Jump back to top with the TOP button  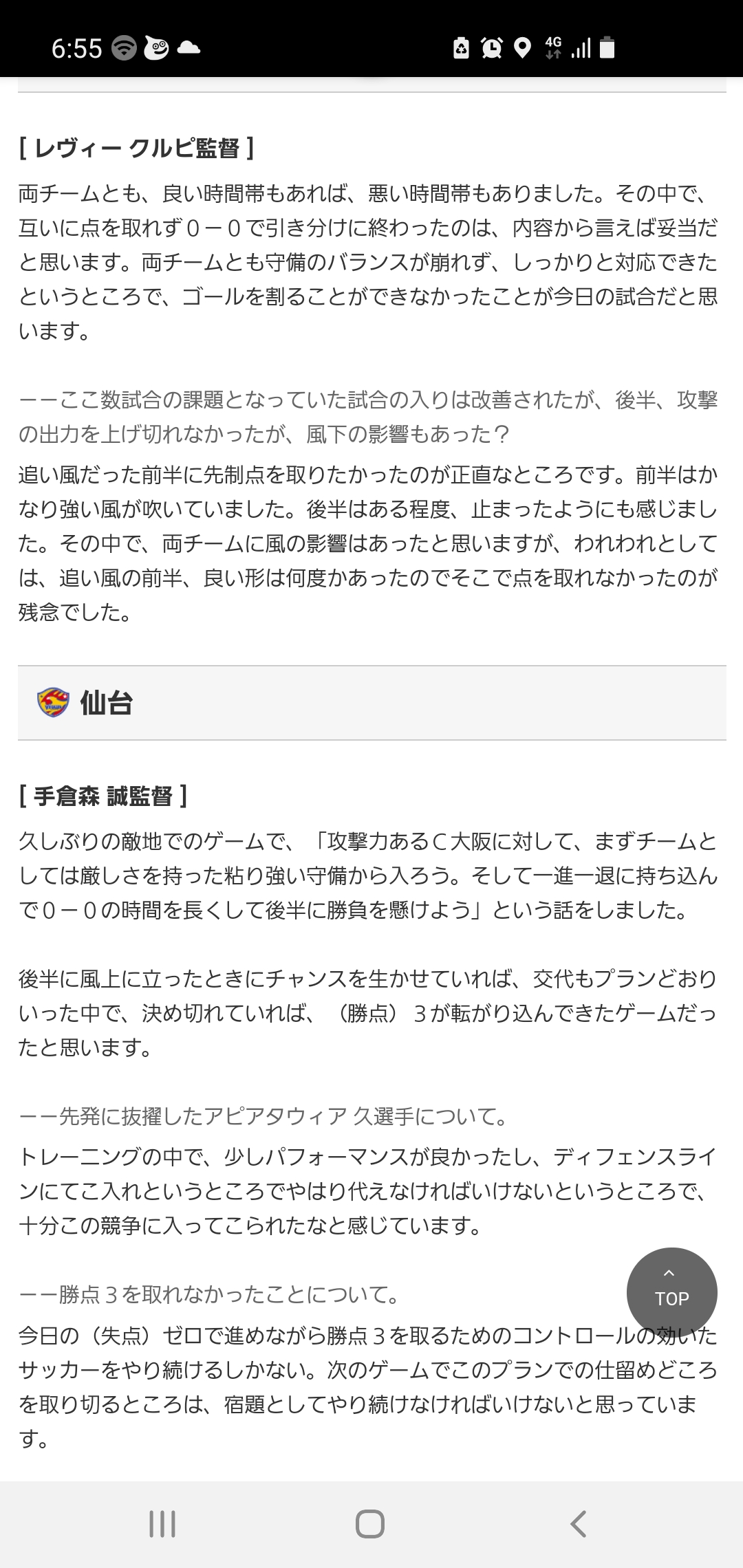pos(671,1292)
